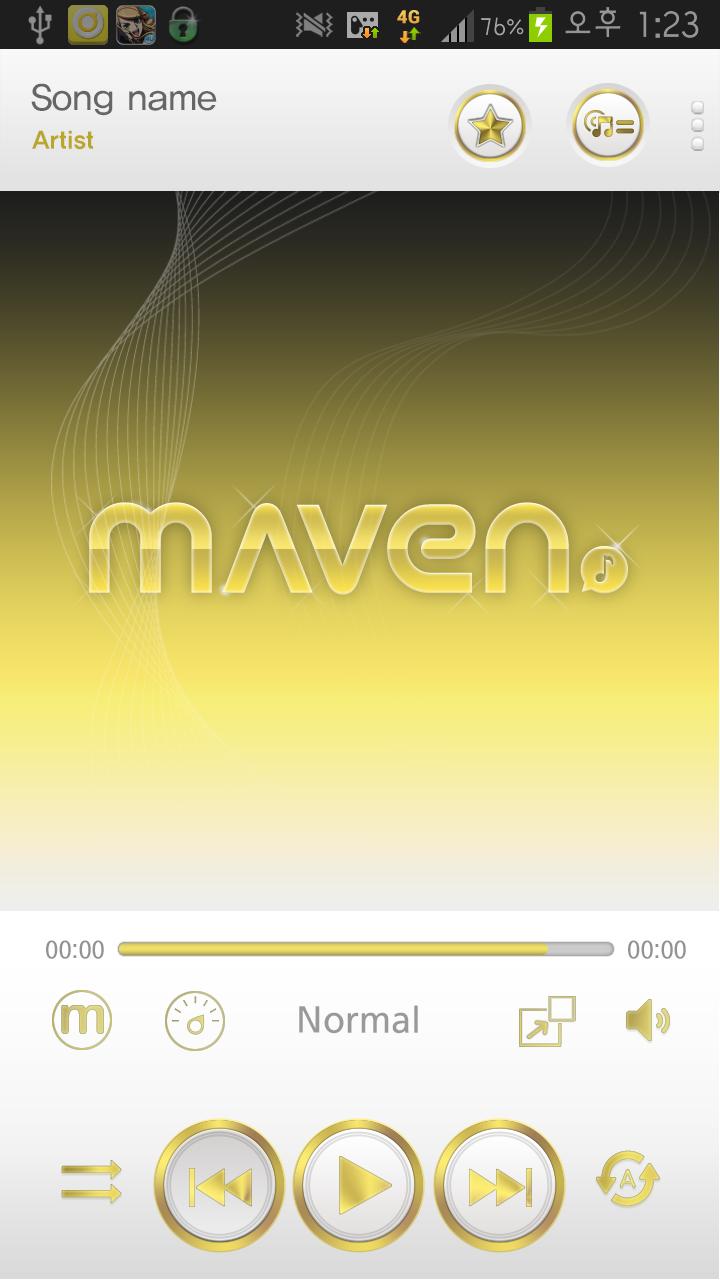This screenshot has width=720, height=1280.
Task: Play the current song
Action: pos(359,1185)
